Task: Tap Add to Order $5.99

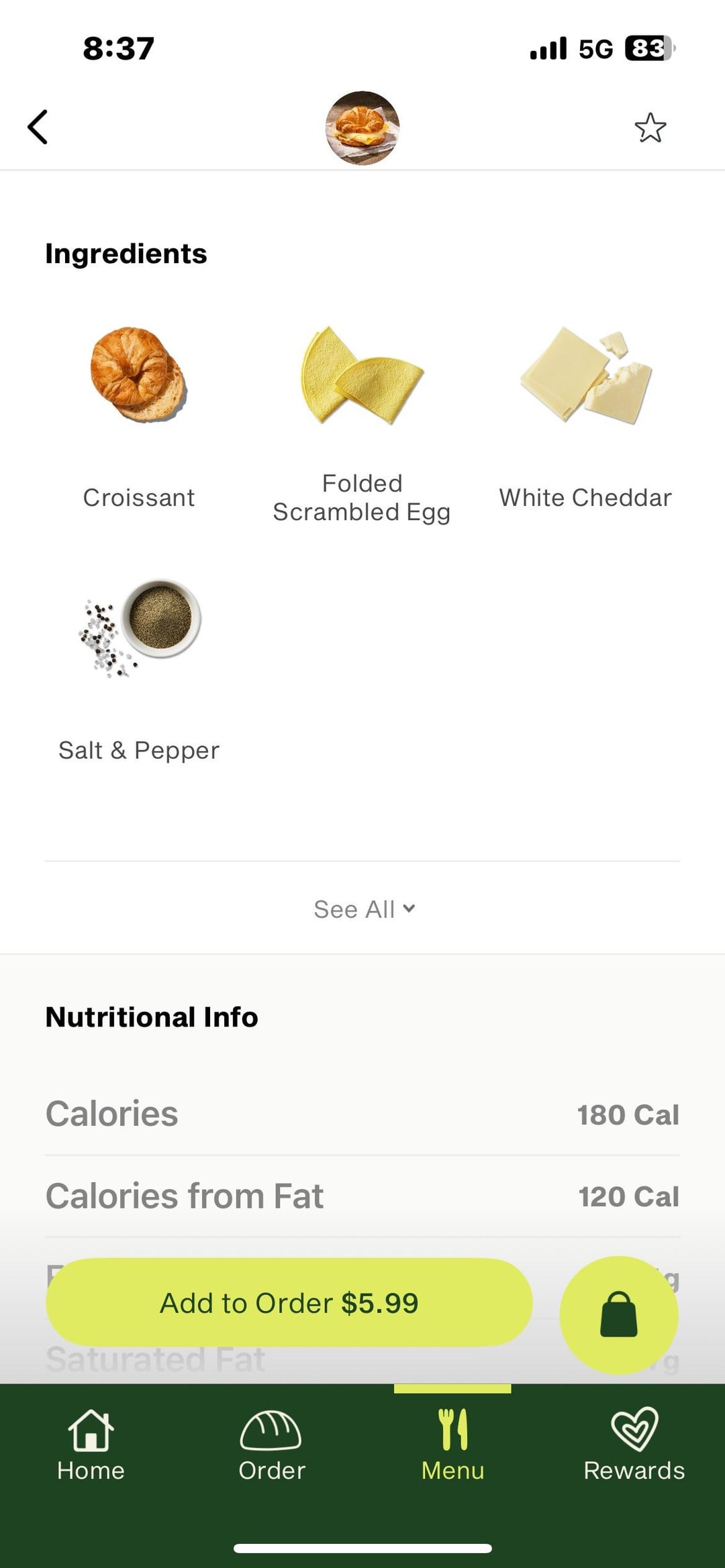Action: click(289, 1302)
